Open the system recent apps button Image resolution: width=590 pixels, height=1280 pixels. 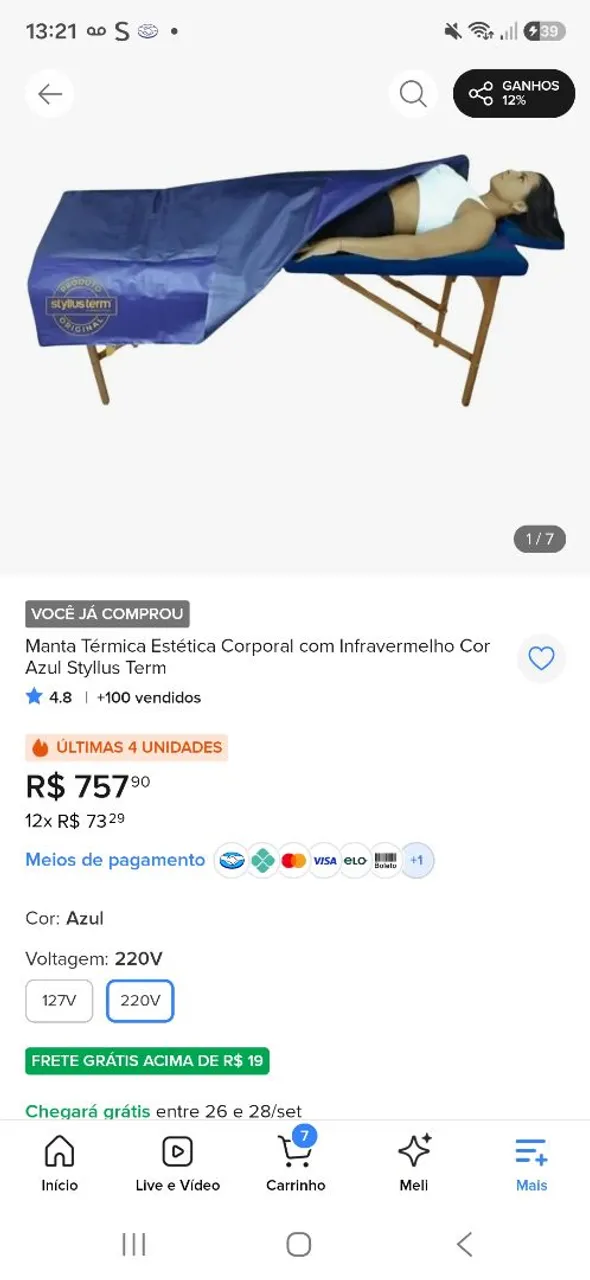[133, 1244]
